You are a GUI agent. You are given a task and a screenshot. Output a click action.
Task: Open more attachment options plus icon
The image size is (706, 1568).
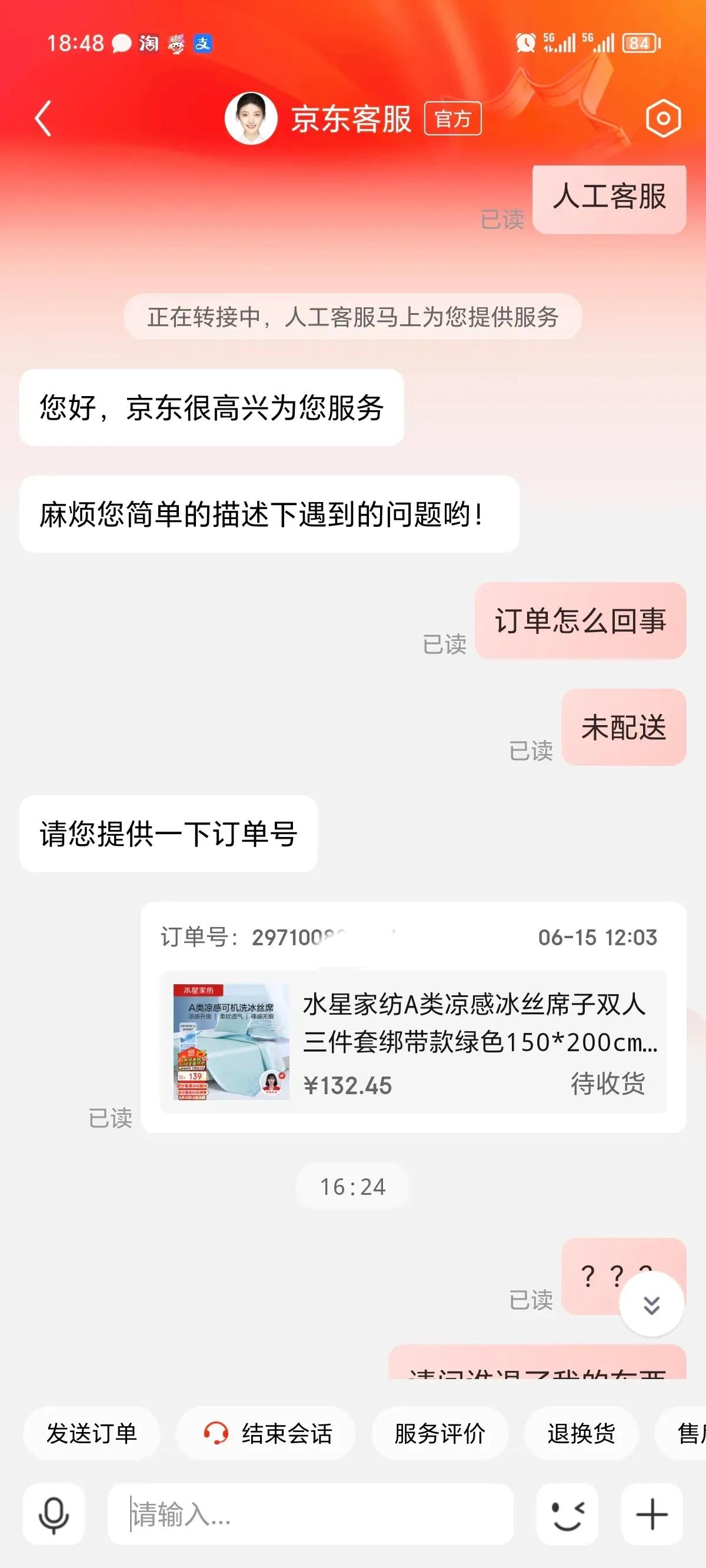point(652,1514)
